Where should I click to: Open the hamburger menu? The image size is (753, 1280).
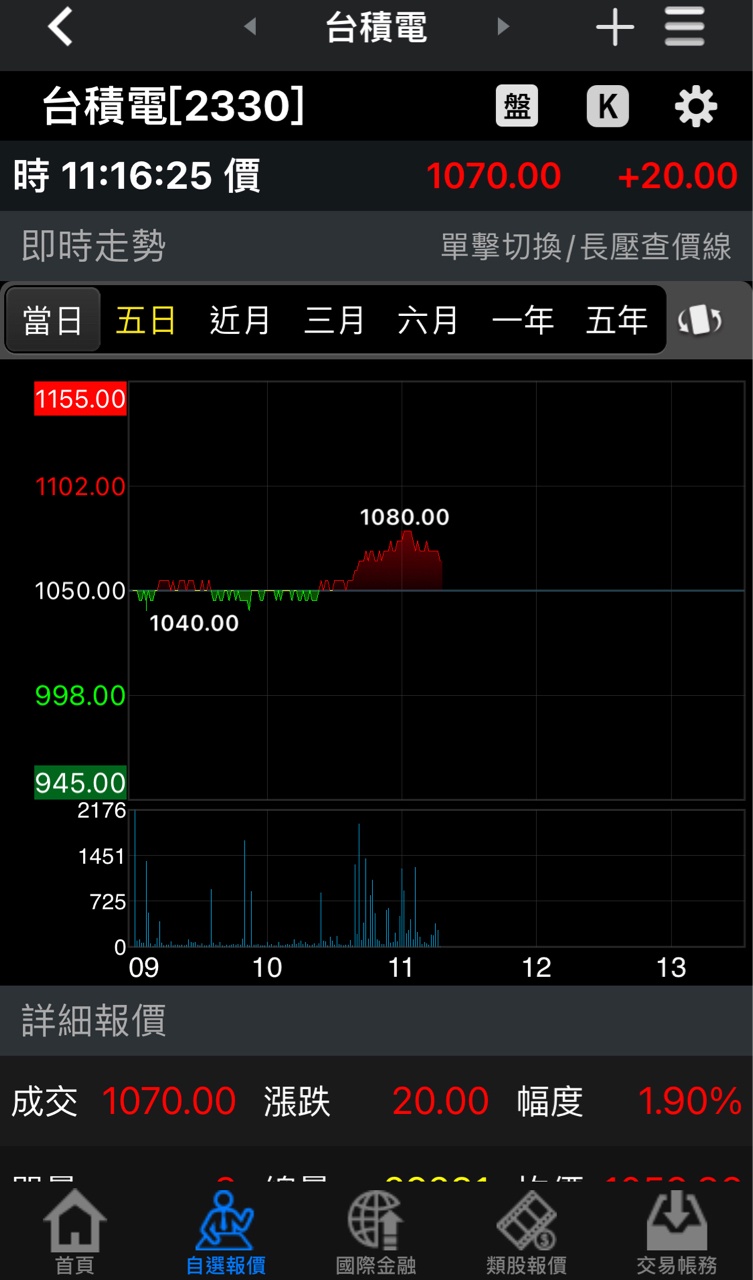pyautogui.click(x=685, y=28)
